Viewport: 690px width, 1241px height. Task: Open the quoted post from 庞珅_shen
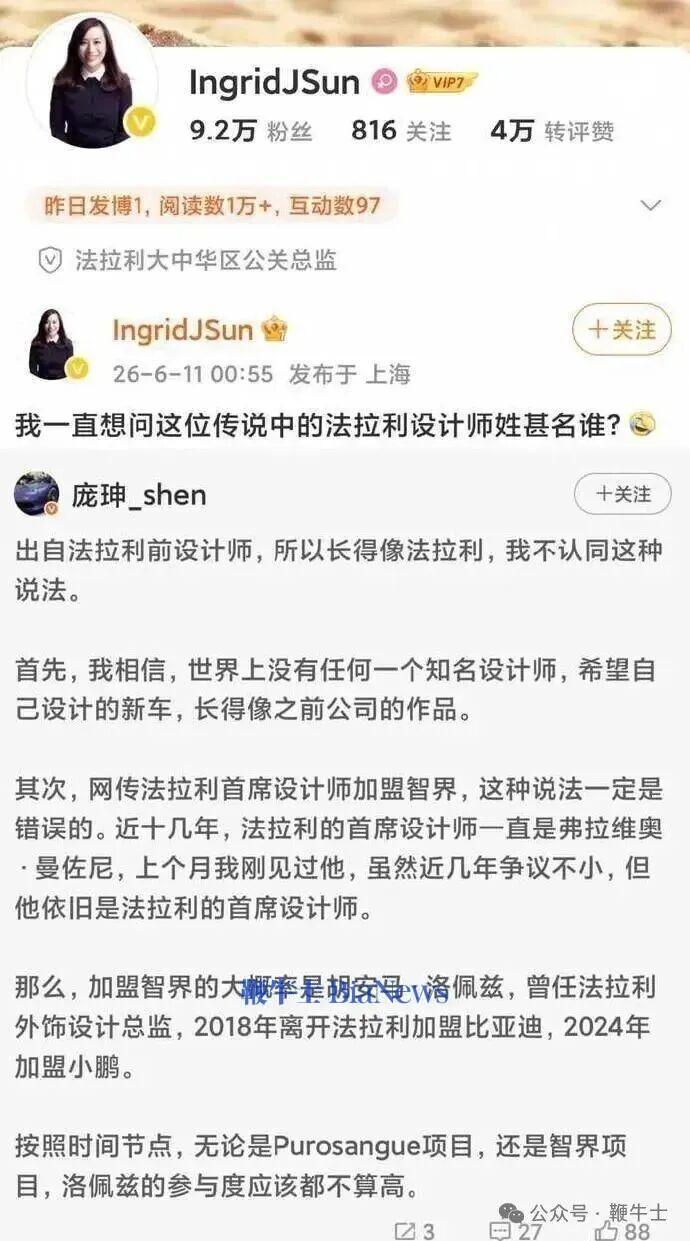click(x=345, y=850)
